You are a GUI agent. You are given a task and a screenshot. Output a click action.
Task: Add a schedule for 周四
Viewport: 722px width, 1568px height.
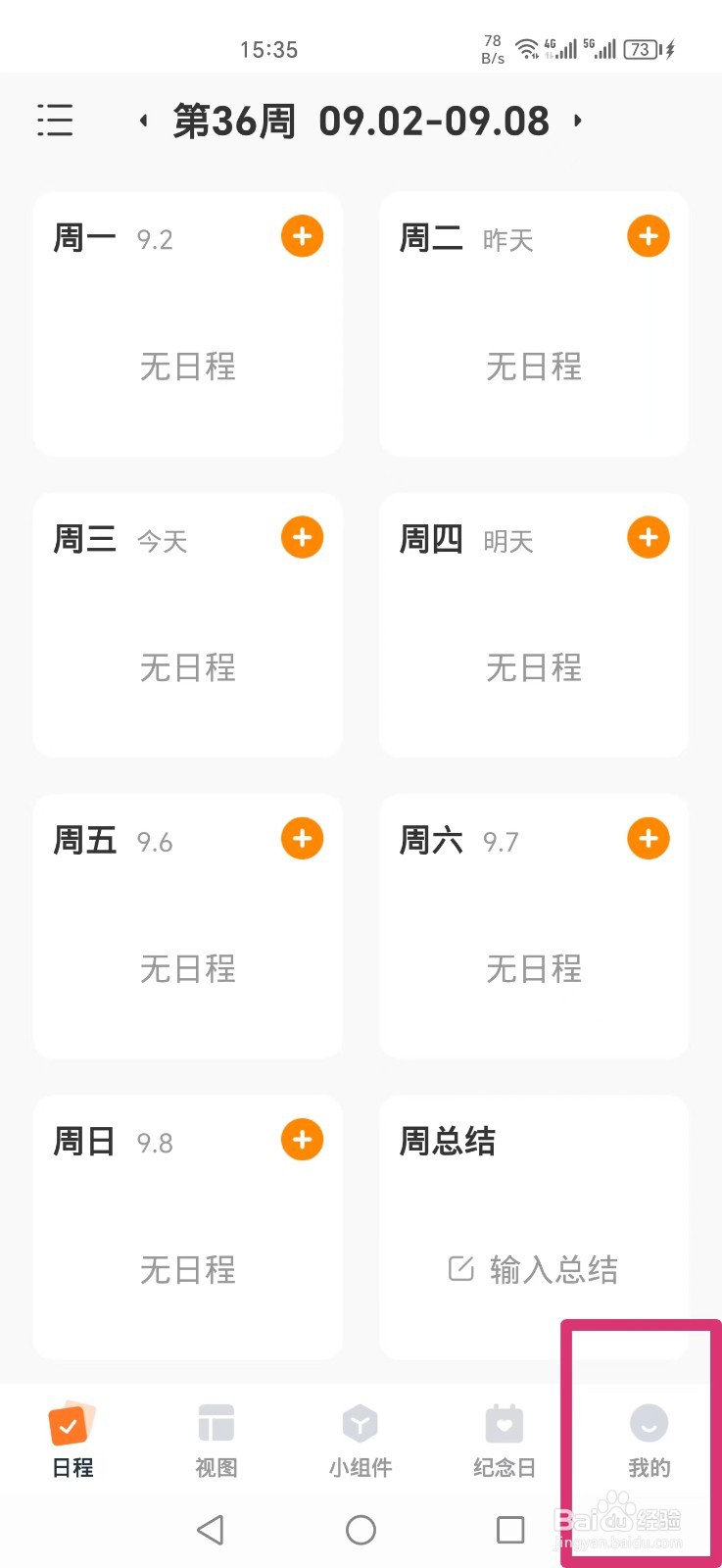pos(649,537)
